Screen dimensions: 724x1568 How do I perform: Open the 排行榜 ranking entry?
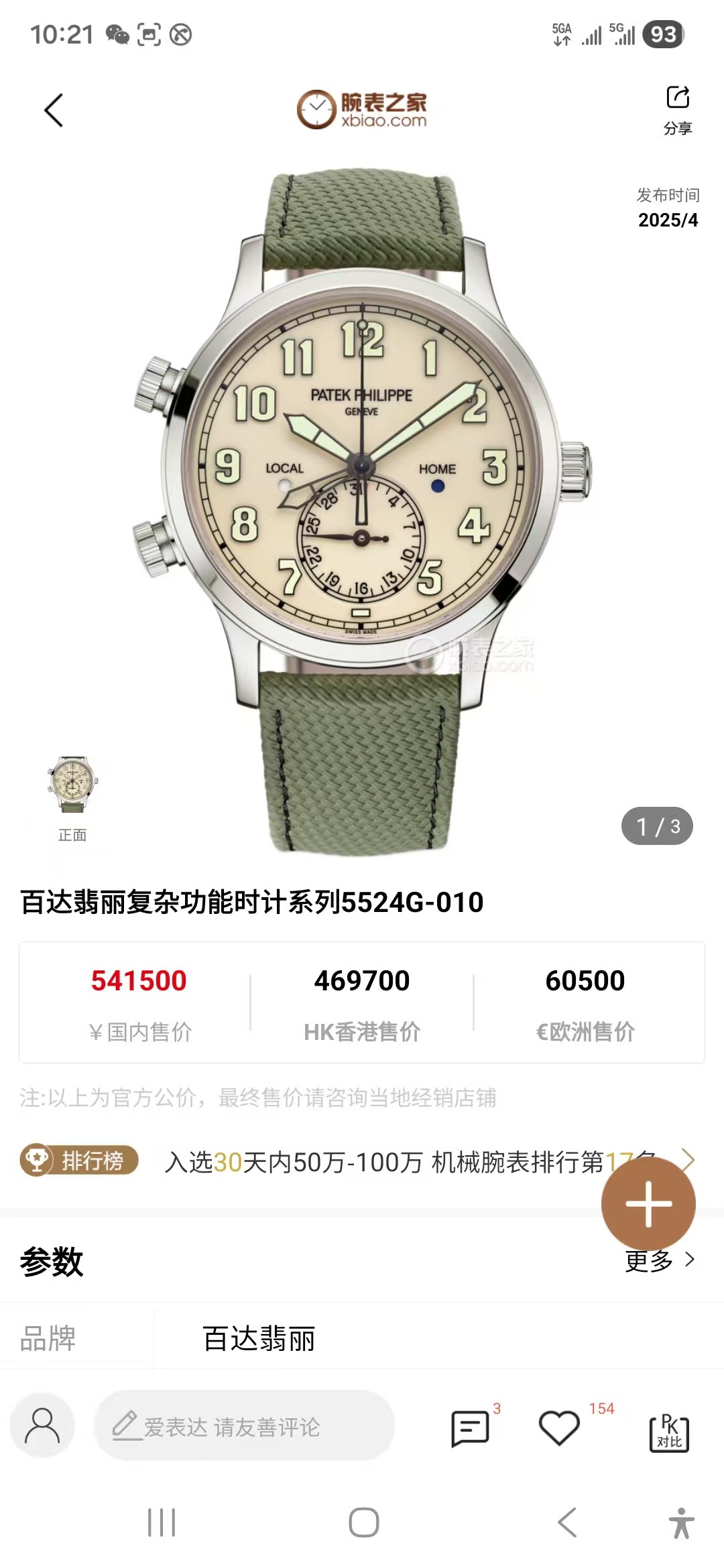click(x=79, y=1161)
